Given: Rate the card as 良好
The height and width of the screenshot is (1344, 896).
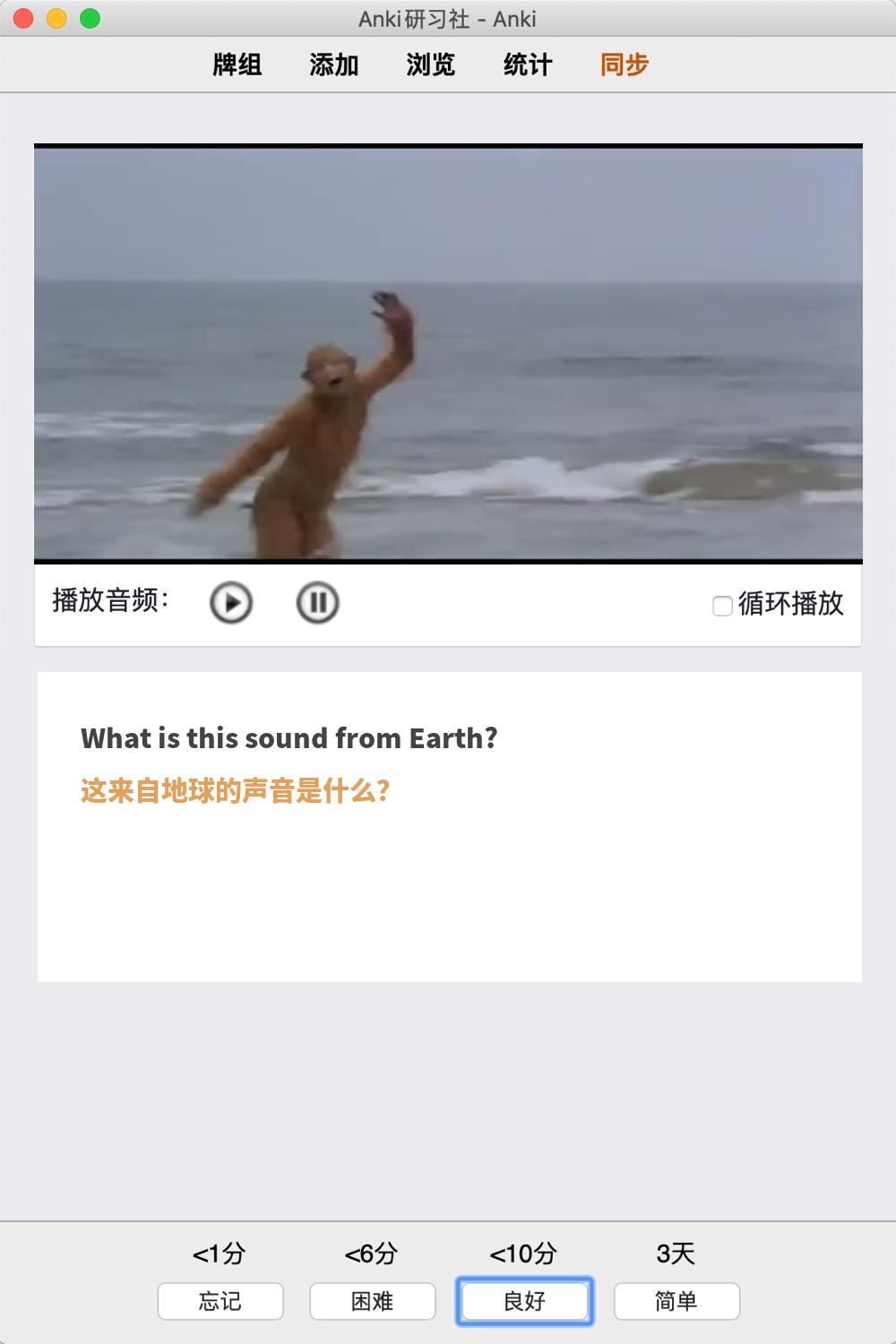Looking at the screenshot, I should pyautogui.click(x=525, y=1301).
